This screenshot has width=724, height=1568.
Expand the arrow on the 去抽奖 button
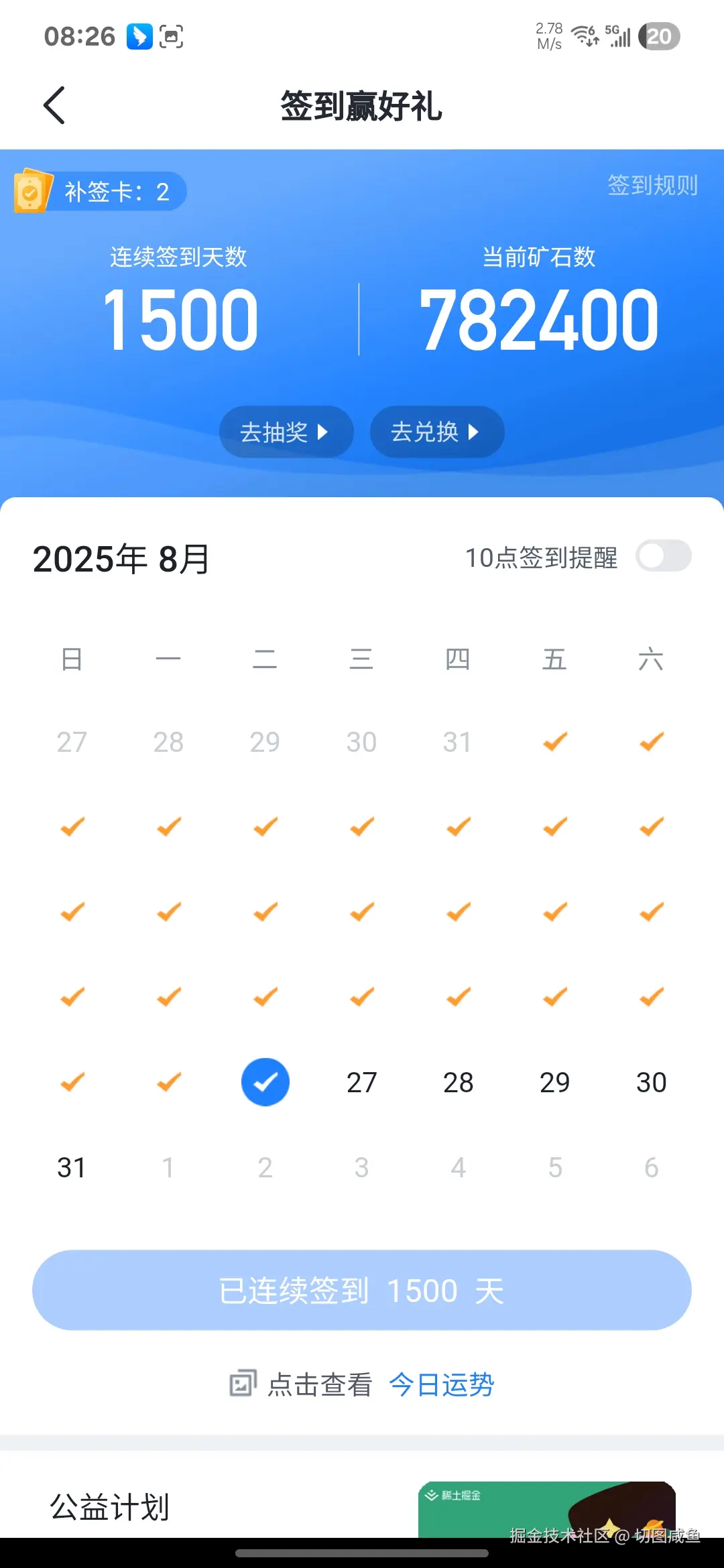coord(324,432)
